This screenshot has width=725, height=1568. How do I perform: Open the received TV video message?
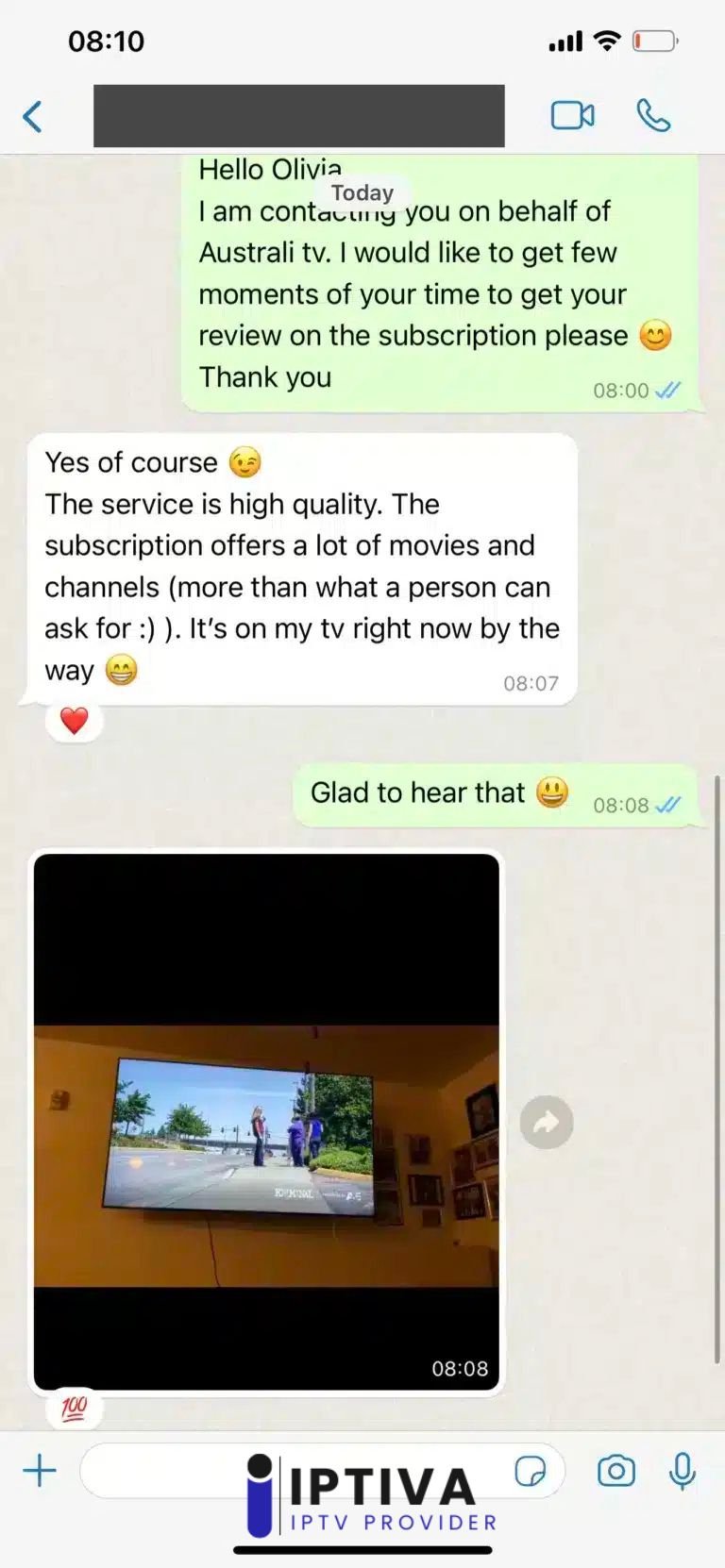[266, 1121]
